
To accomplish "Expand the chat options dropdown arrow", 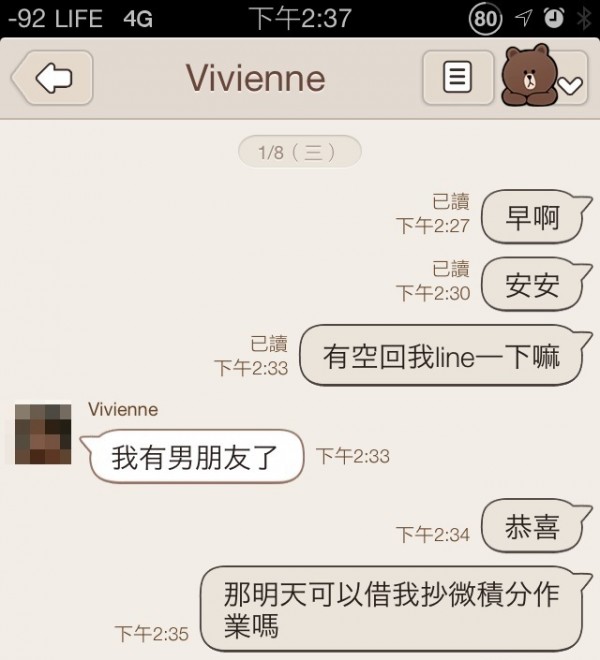I will (570, 85).
